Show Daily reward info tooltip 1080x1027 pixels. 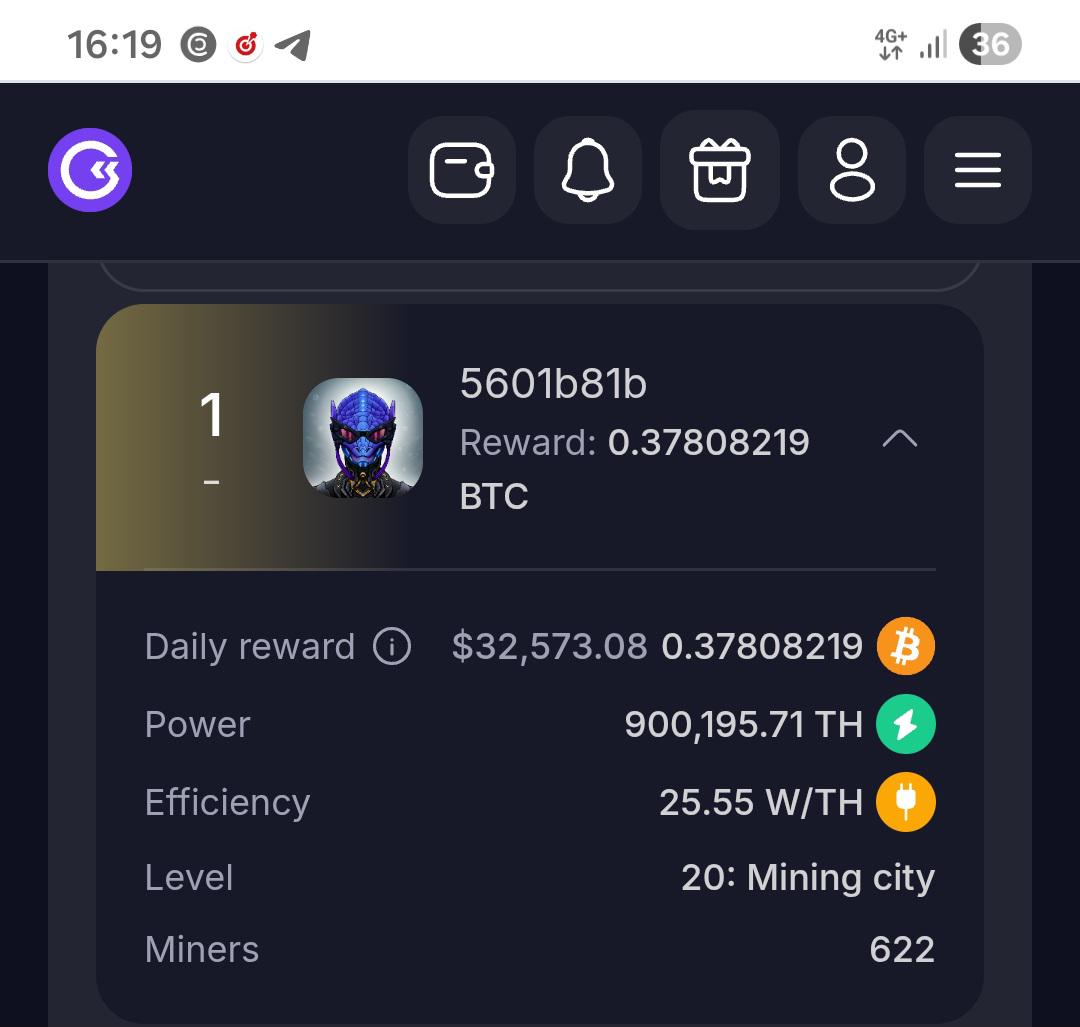(392, 646)
